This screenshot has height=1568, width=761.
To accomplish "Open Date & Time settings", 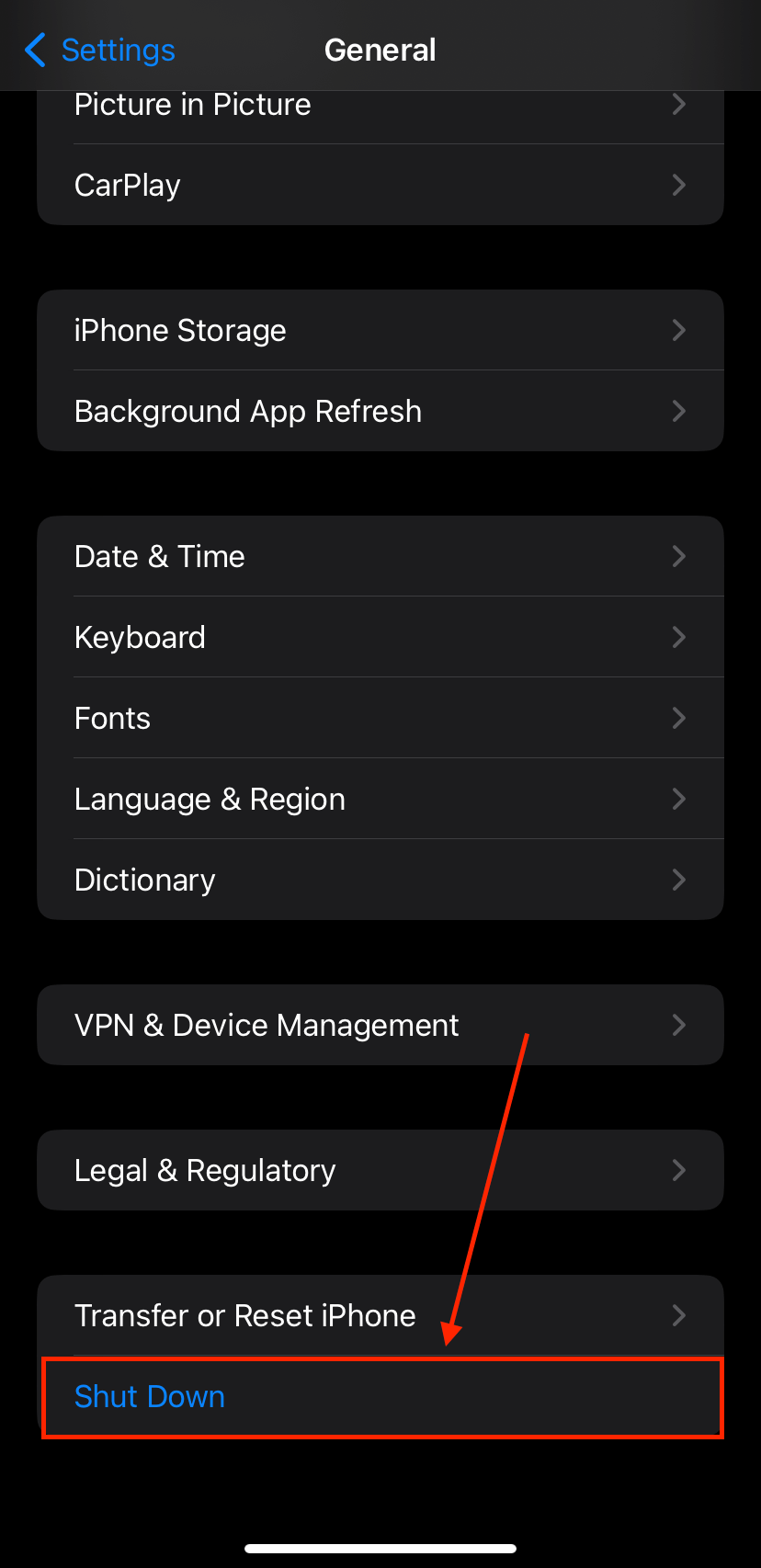I will pyautogui.click(x=380, y=556).
